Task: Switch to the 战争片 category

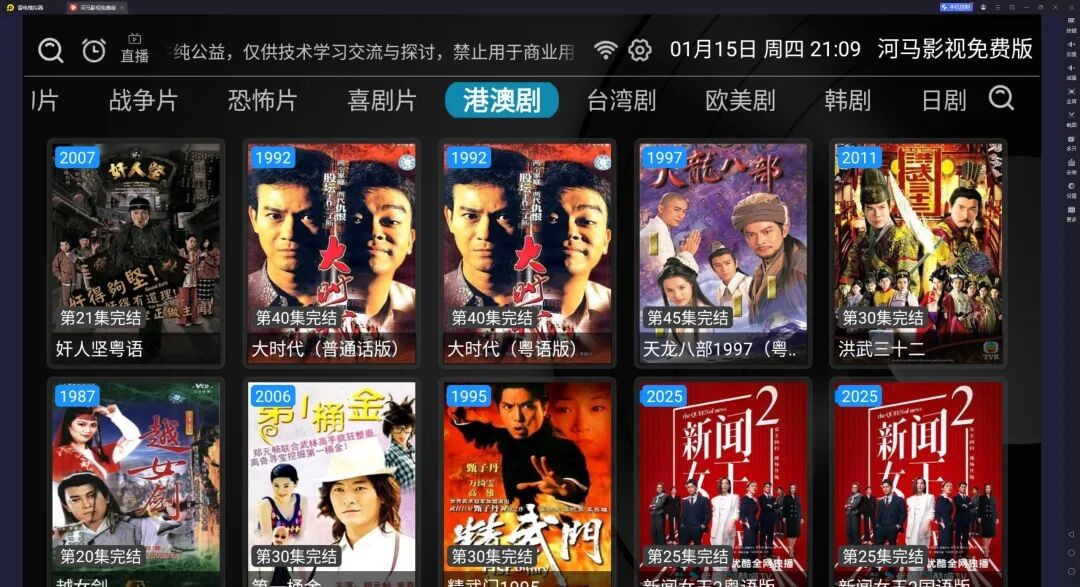Action: (x=143, y=100)
